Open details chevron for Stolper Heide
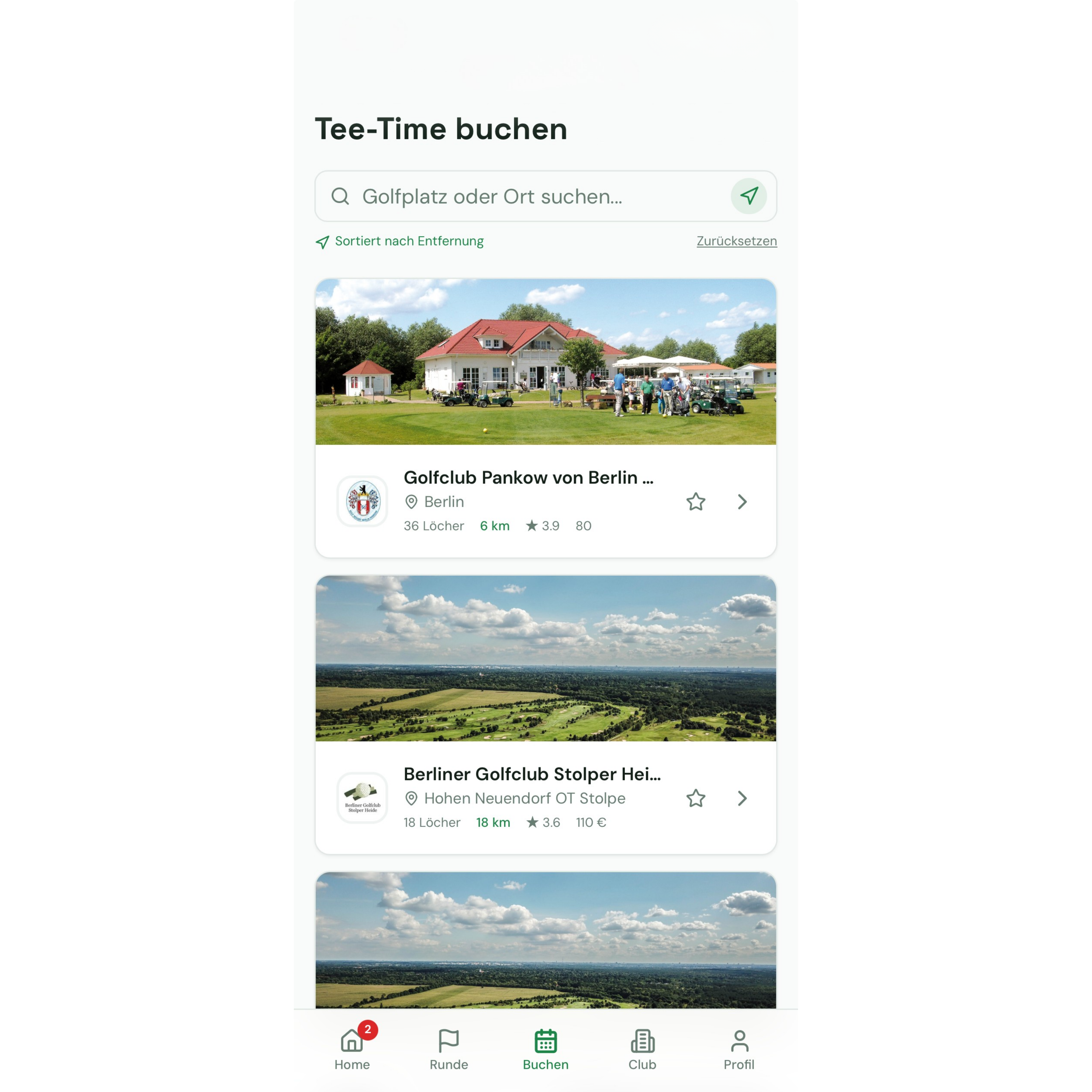This screenshot has width=1092, height=1092. 742,798
